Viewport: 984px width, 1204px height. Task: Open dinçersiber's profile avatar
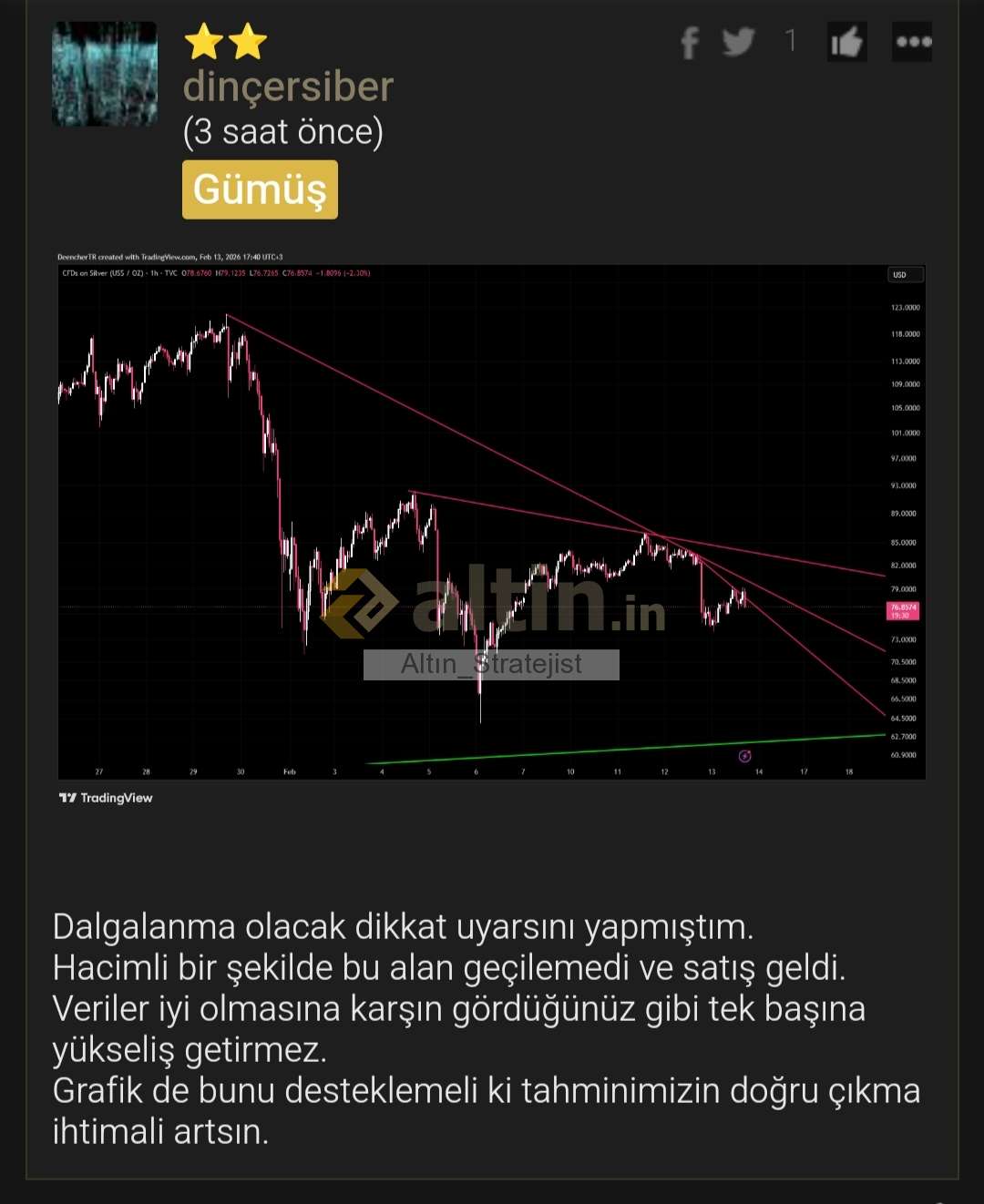105,74
